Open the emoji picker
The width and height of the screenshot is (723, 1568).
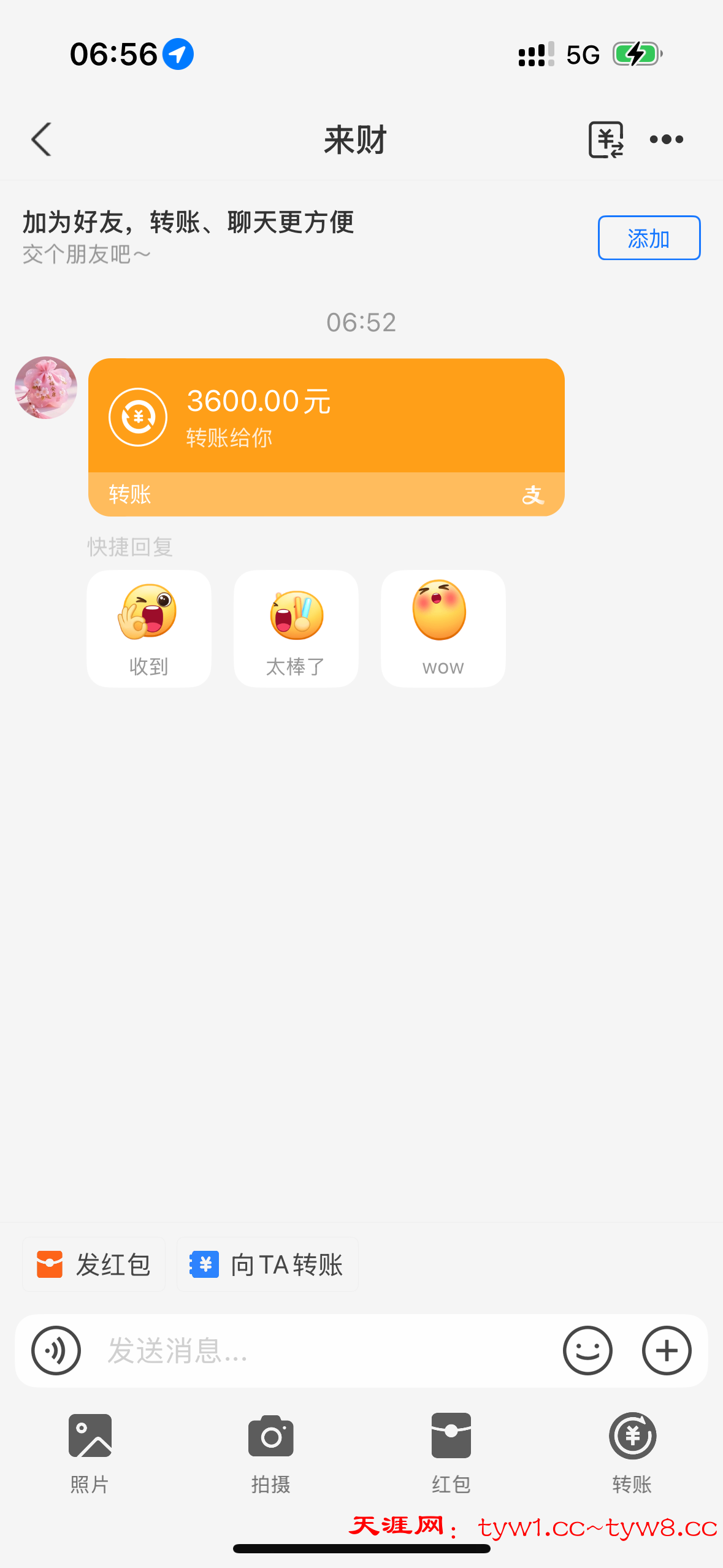point(587,1351)
